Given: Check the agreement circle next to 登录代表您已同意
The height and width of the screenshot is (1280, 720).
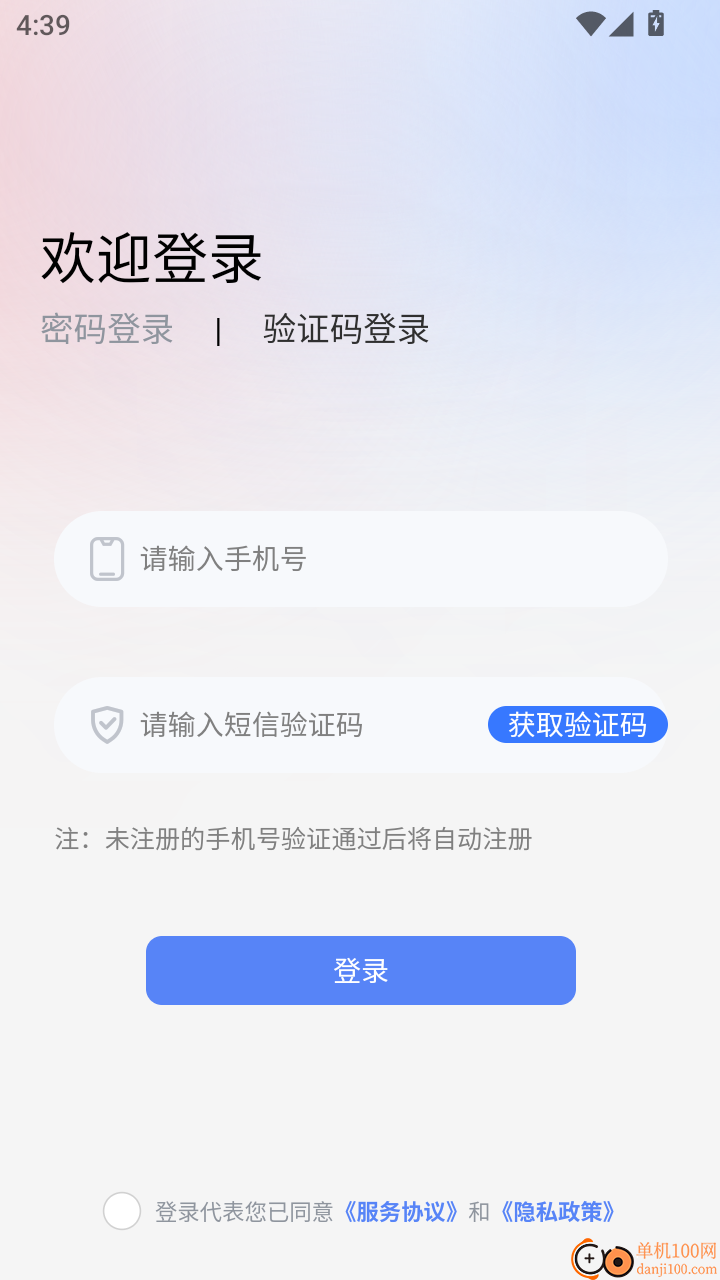Looking at the screenshot, I should [x=122, y=1211].
